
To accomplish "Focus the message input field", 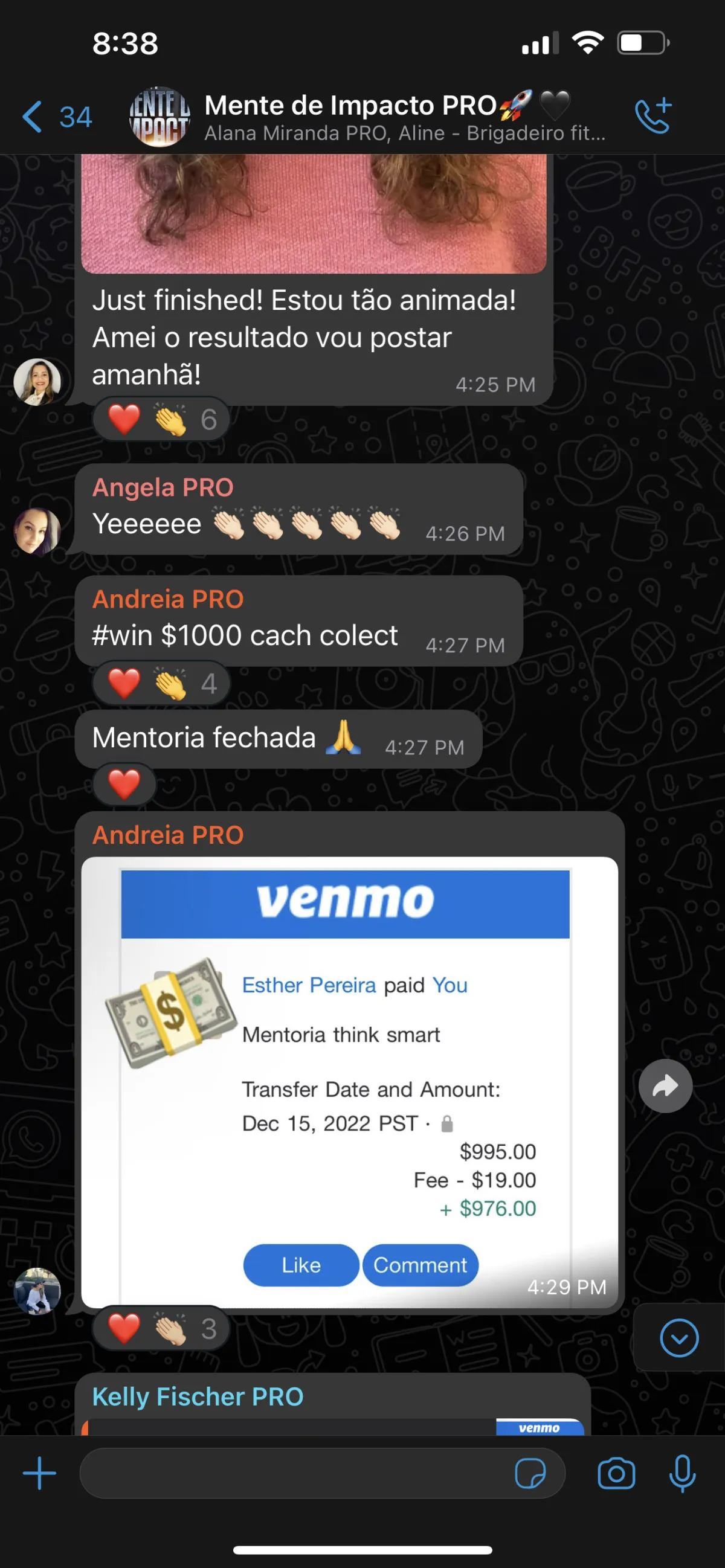I will 295,1473.
